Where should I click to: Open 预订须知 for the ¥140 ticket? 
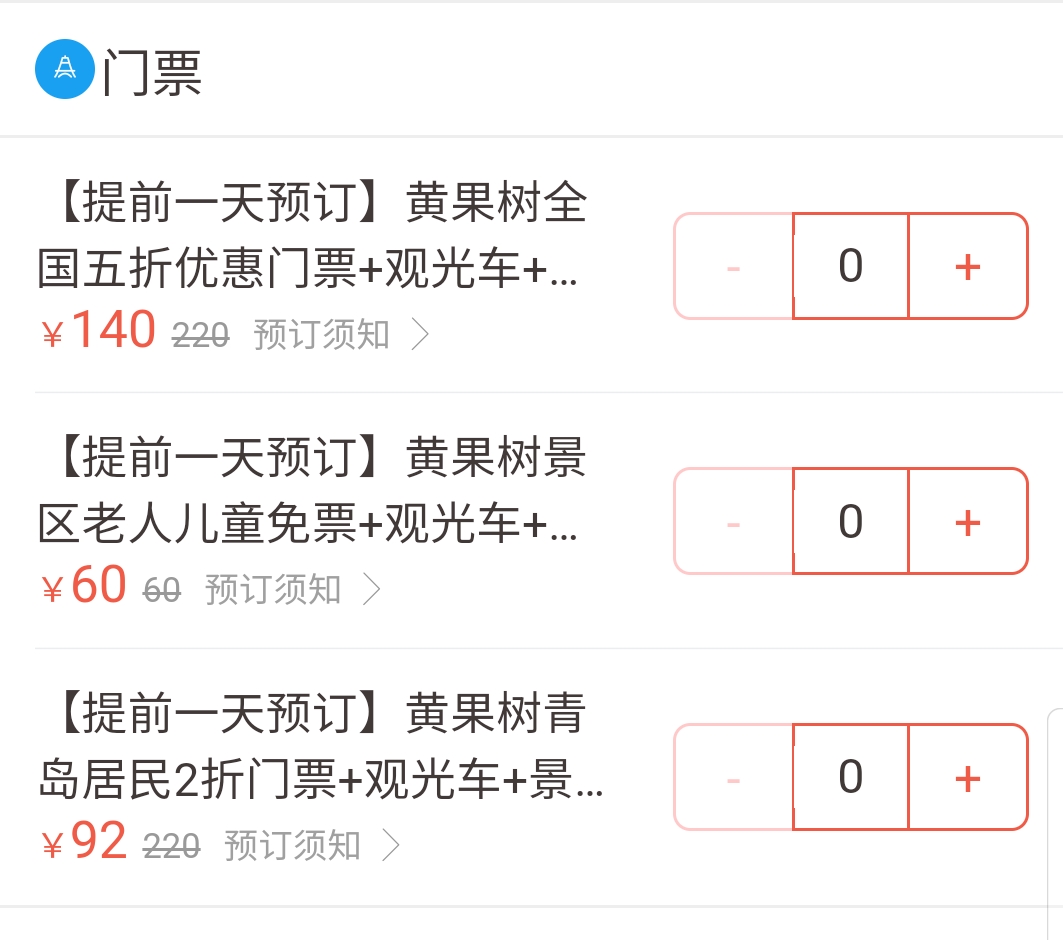pyautogui.click(x=340, y=334)
